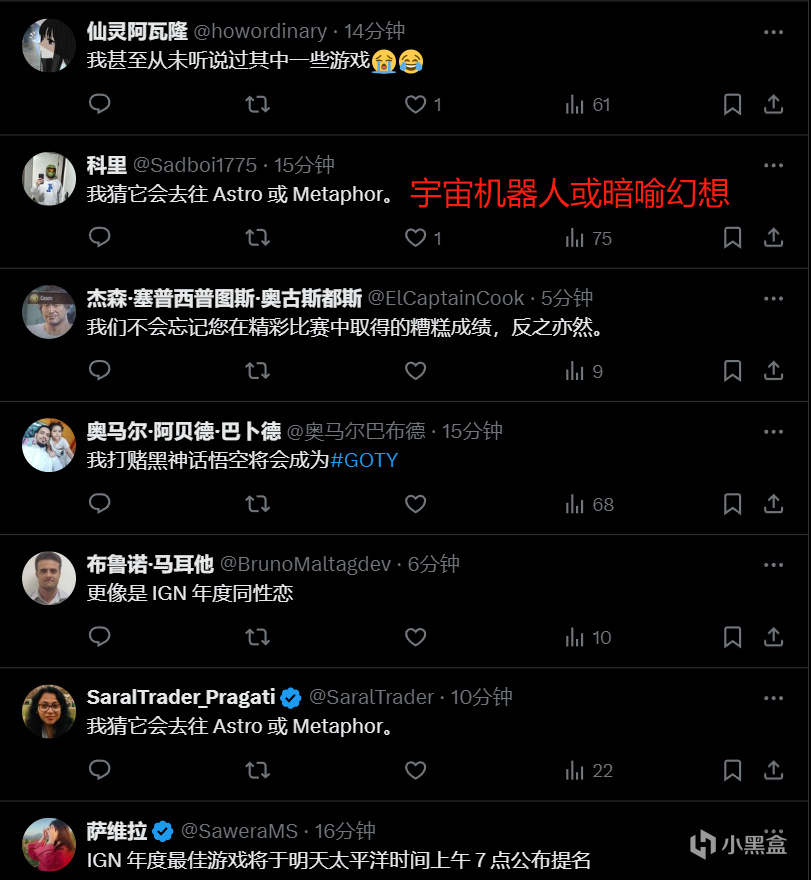Share the tweet from @ElCaptainCook
Image resolution: width=811 pixels, height=880 pixels.
click(773, 370)
